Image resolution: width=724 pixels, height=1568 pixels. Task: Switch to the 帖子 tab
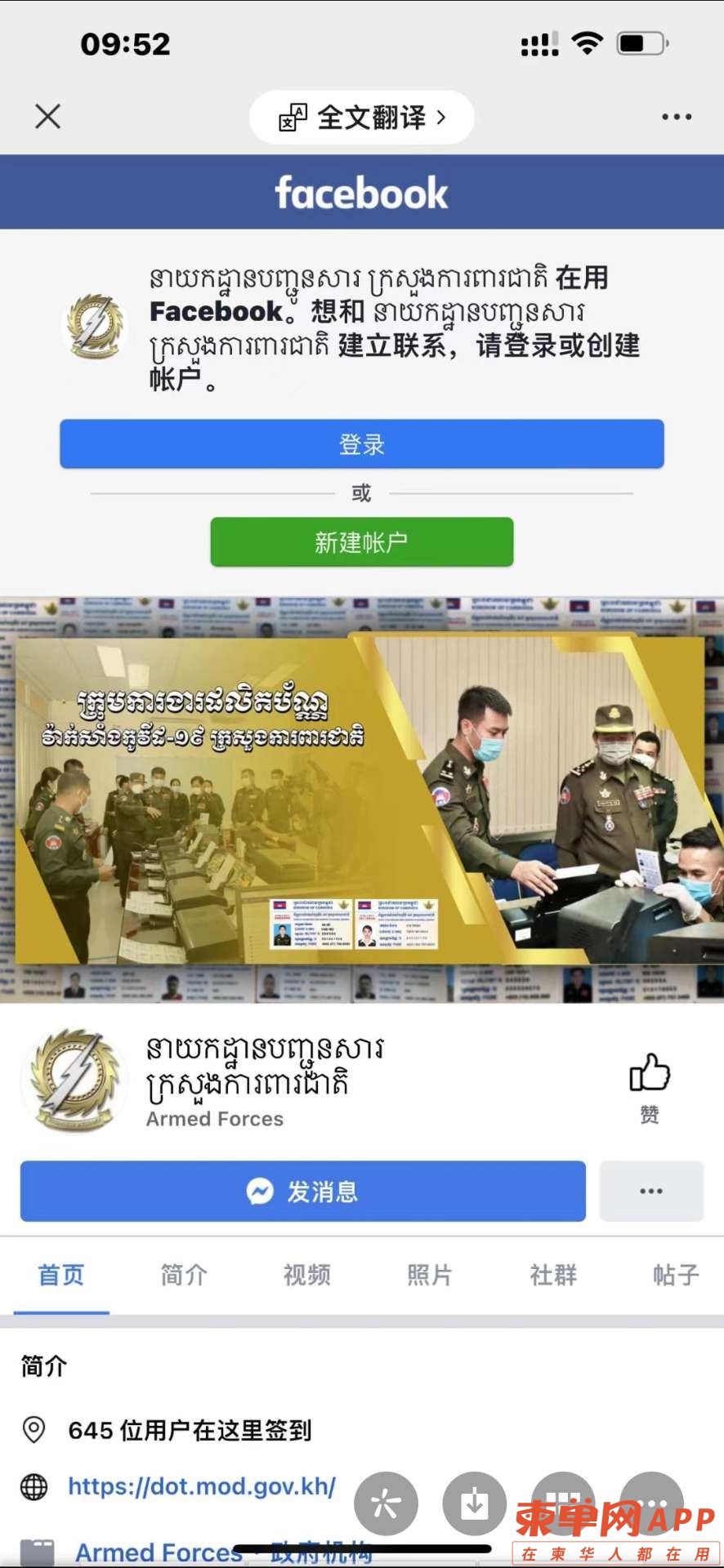coord(676,1275)
